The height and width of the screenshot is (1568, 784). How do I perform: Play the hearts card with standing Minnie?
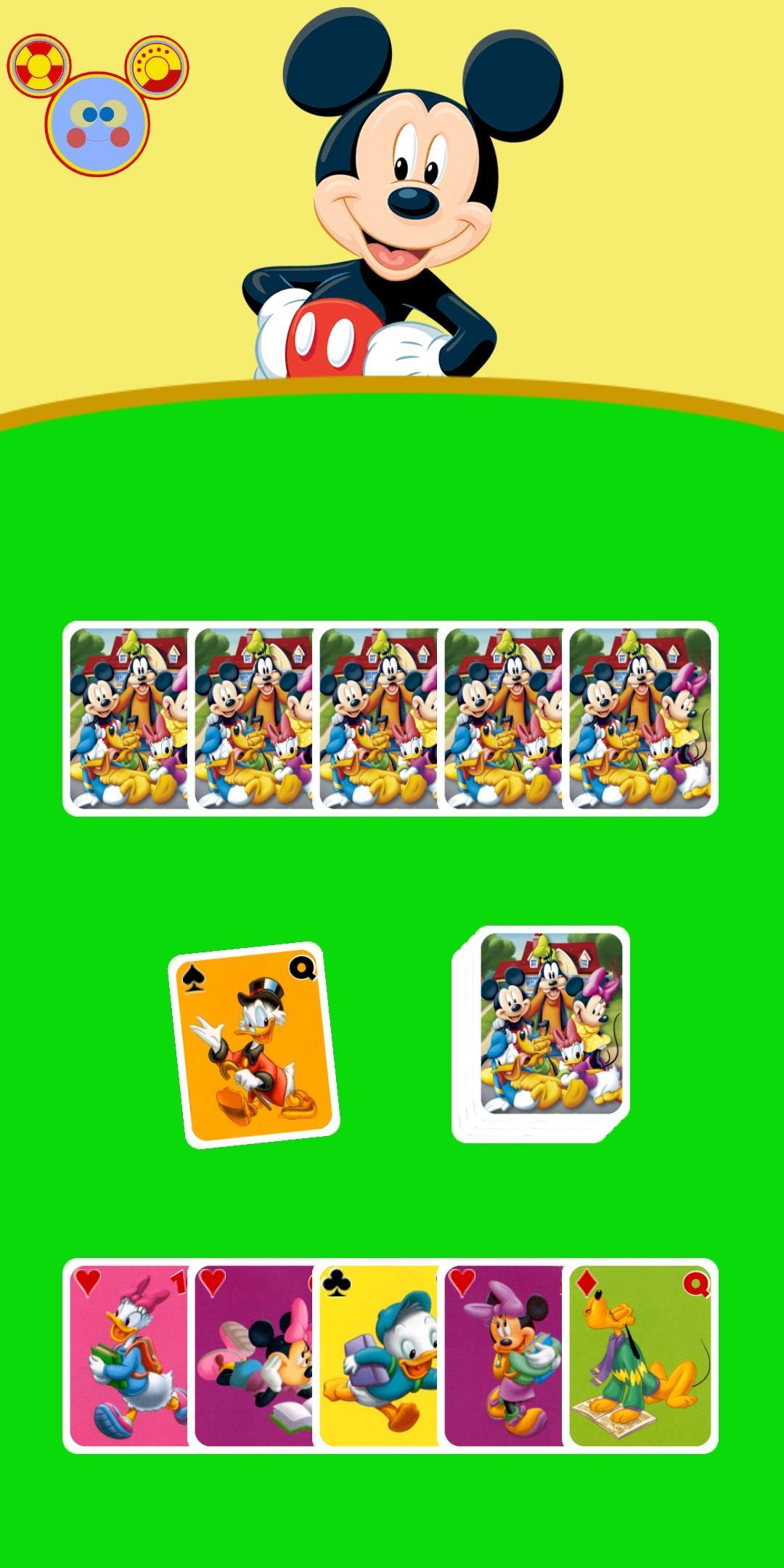point(504,1356)
